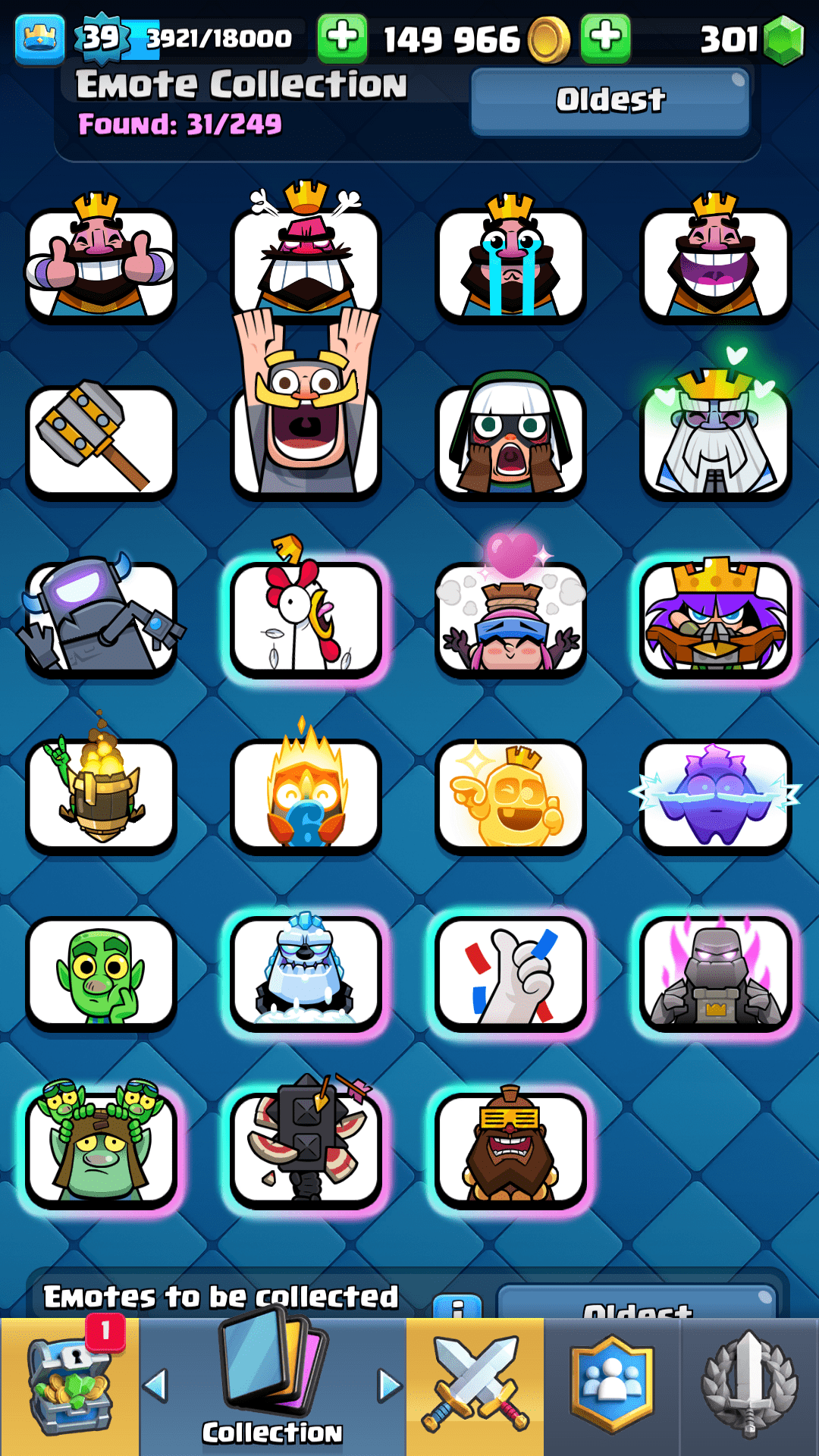819x1456 pixels.
Task: Buy more gold with the plus button
Action: click(x=605, y=38)
